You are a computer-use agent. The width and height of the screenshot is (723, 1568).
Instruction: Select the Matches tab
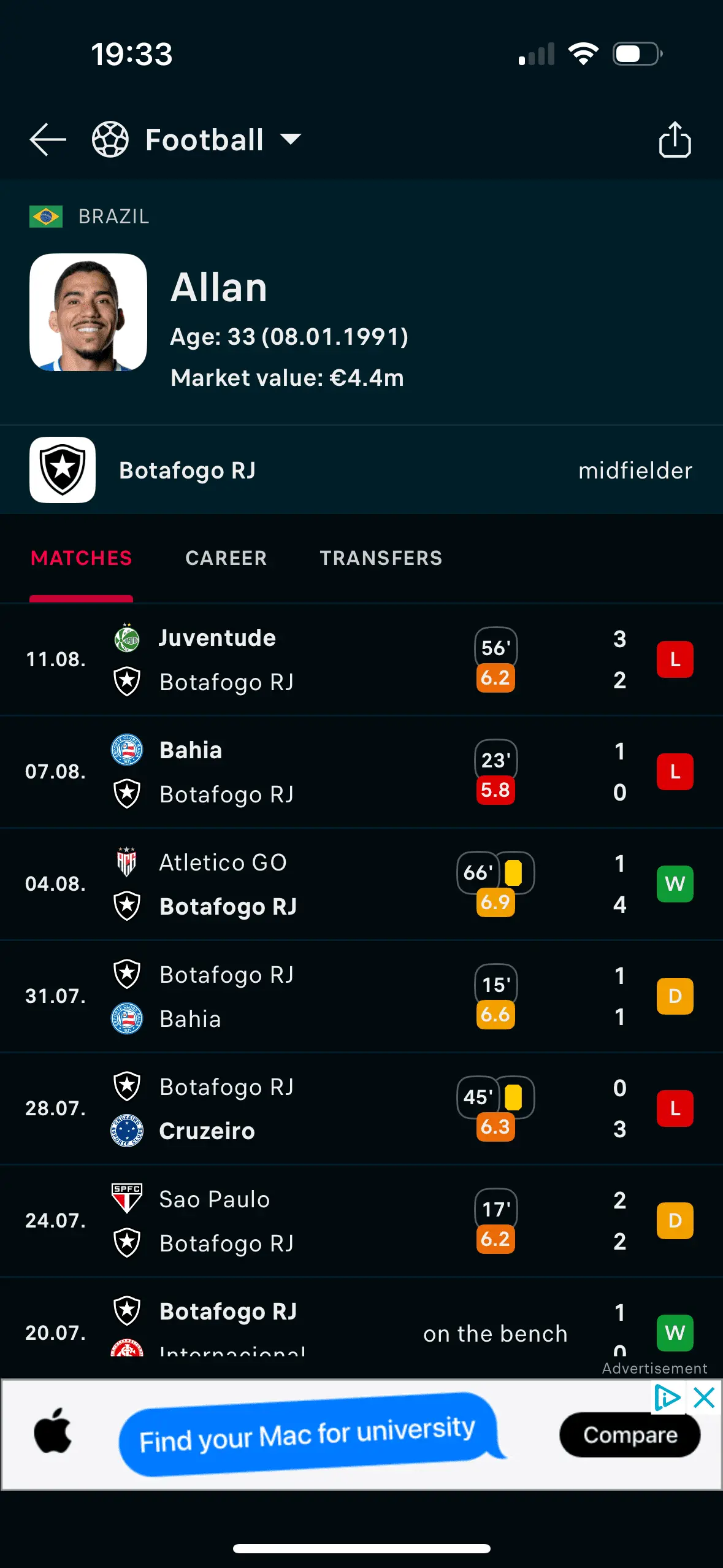(x=82, y=558)
